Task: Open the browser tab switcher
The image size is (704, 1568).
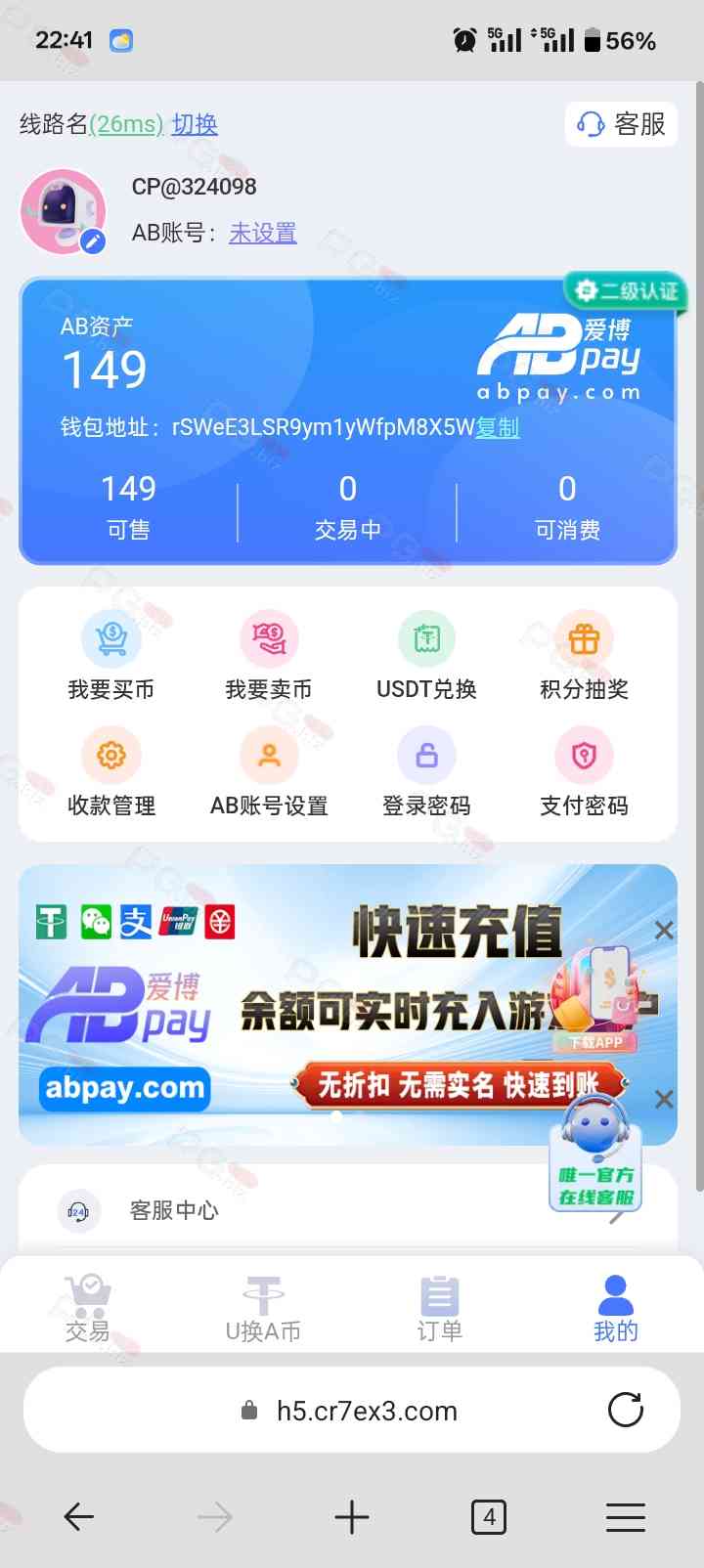Action: tap(489, 1517)
